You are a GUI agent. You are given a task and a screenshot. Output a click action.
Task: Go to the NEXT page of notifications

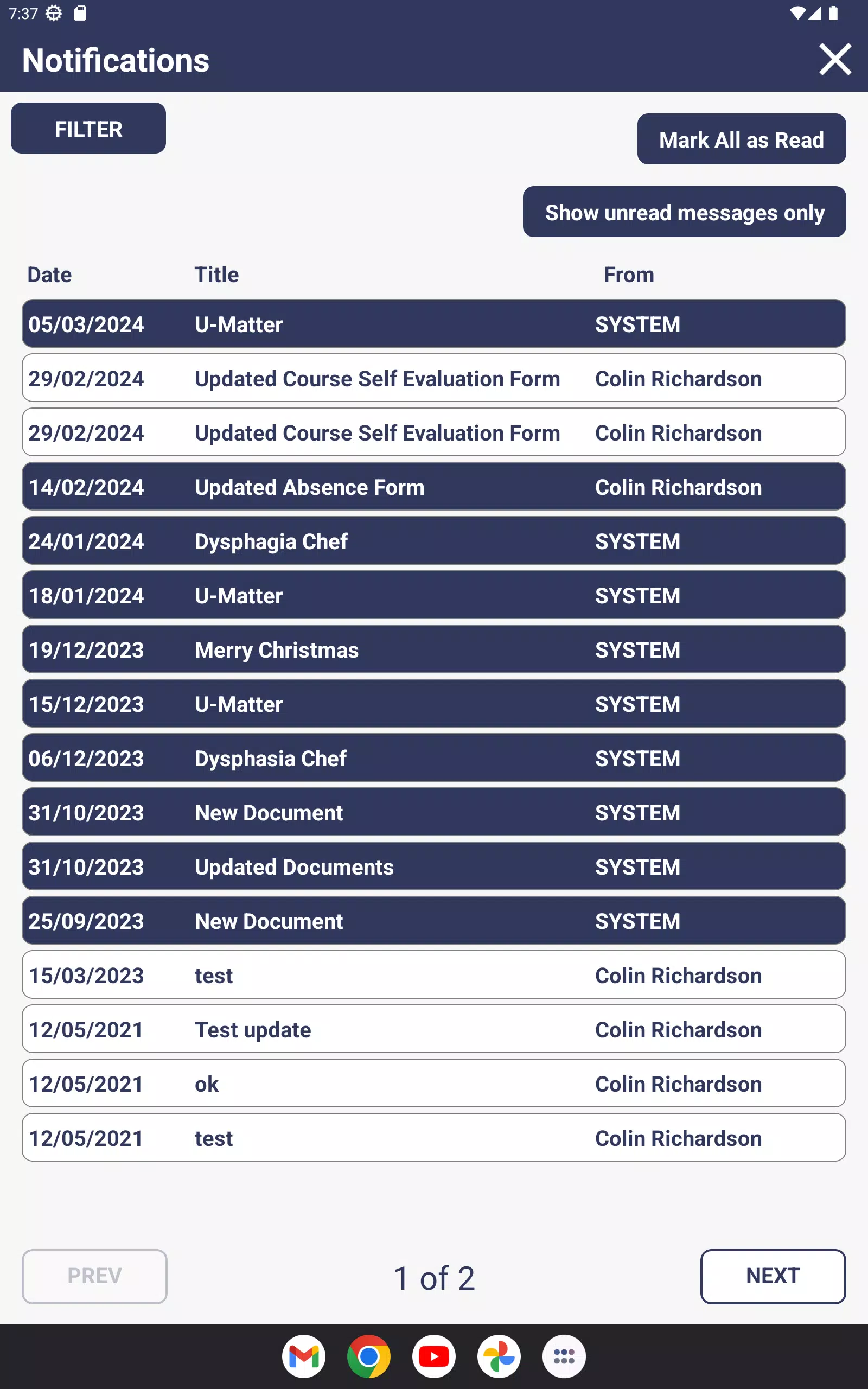(773, 1276)
